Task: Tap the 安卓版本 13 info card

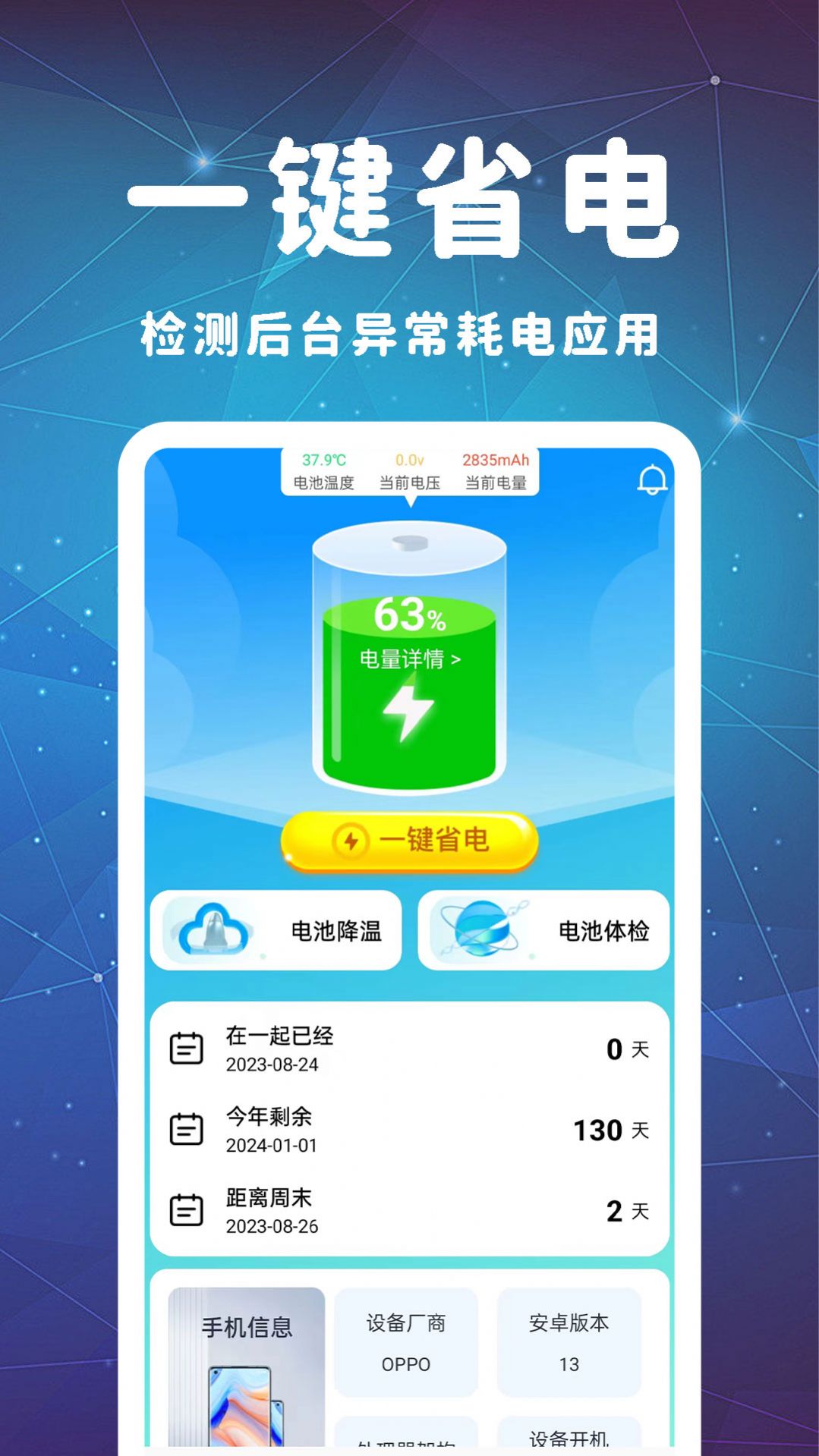Action: click(571, 1343)
